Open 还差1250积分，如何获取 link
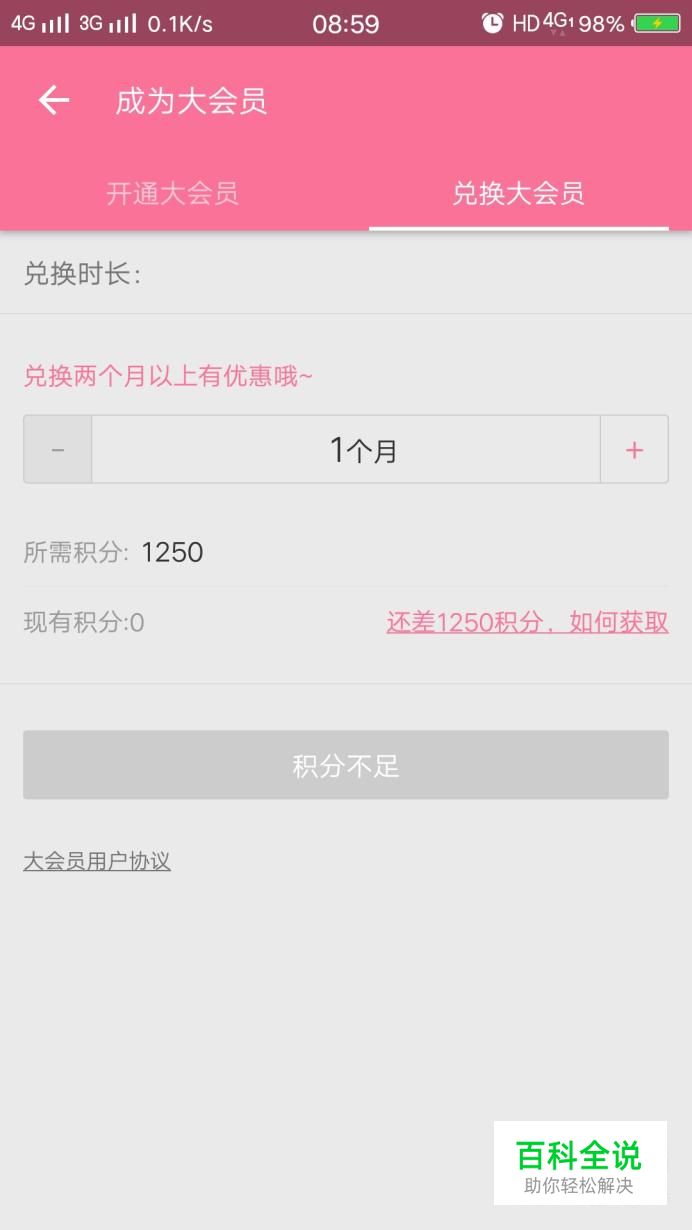The image size is (692, 1230). coord(527,623)
